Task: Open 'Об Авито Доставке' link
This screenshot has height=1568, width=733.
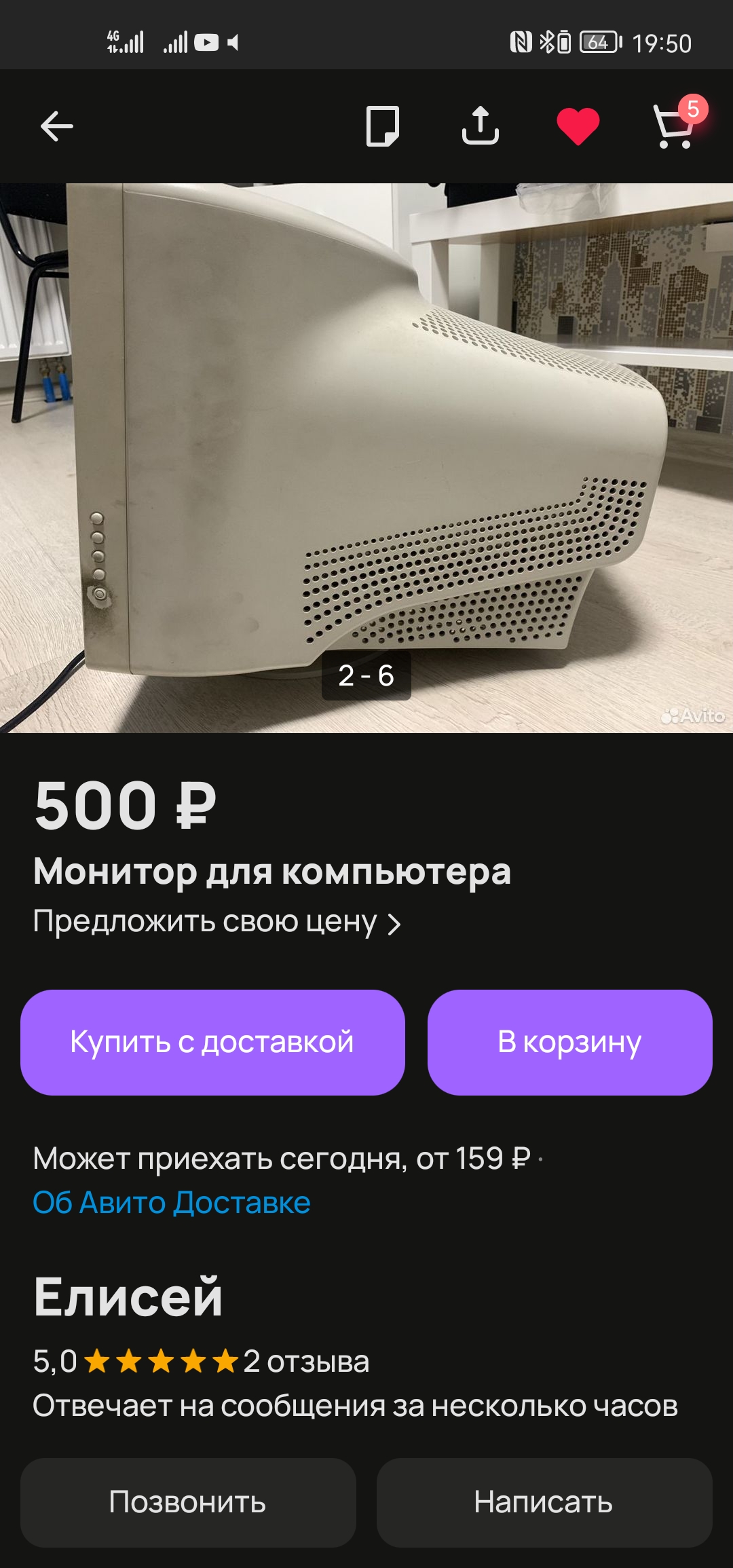Action: click(x=172, y=1203)
